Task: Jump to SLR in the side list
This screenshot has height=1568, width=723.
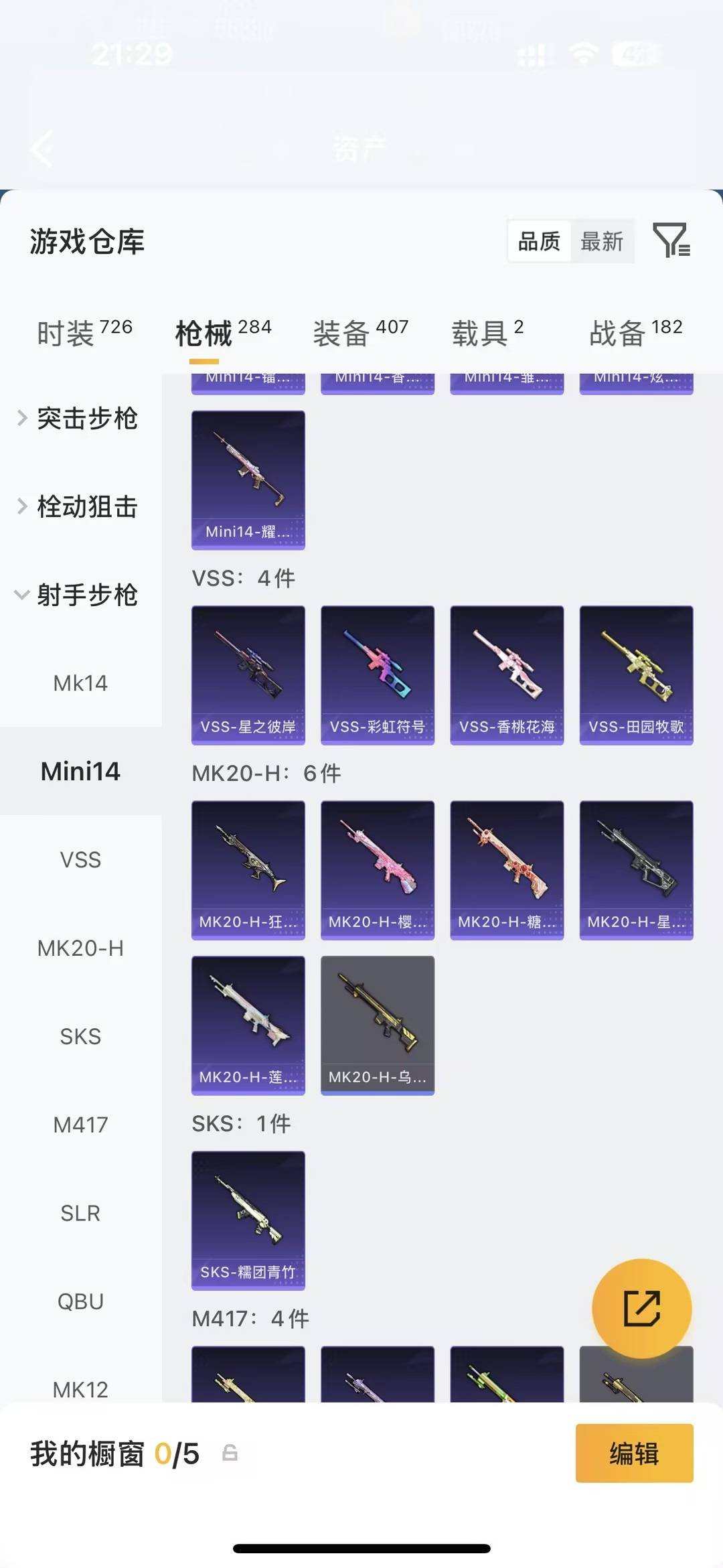Action: tap(80, 1213)
